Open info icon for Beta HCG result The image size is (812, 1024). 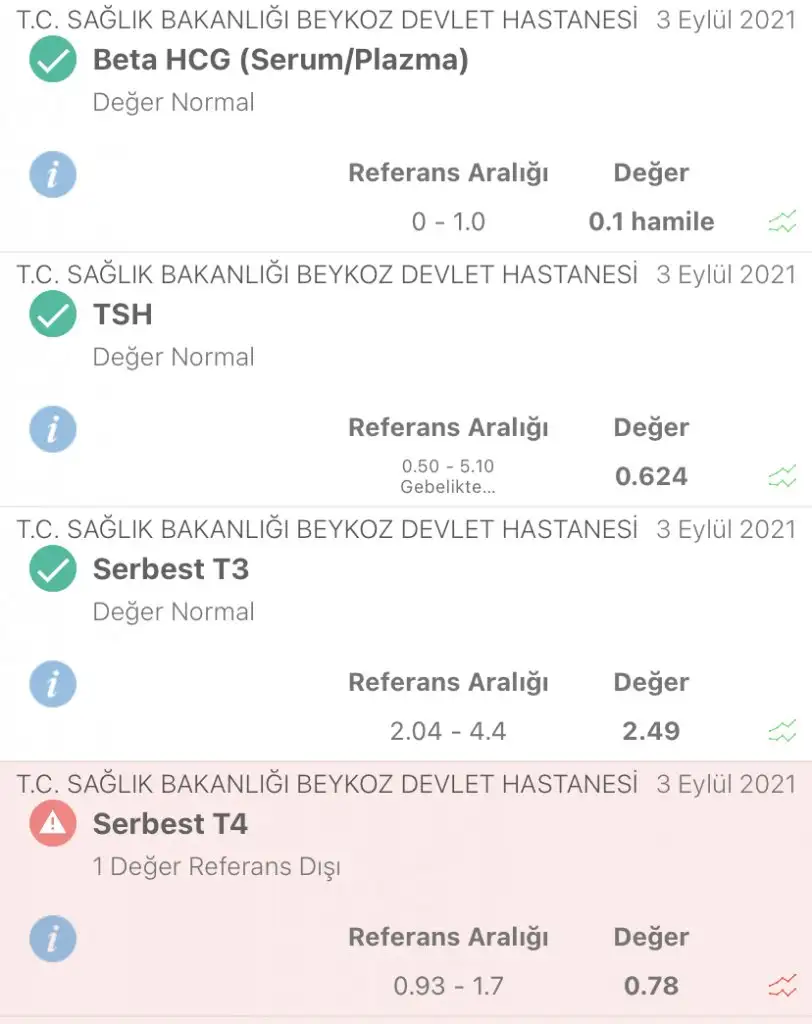click(x=53, y=175)
